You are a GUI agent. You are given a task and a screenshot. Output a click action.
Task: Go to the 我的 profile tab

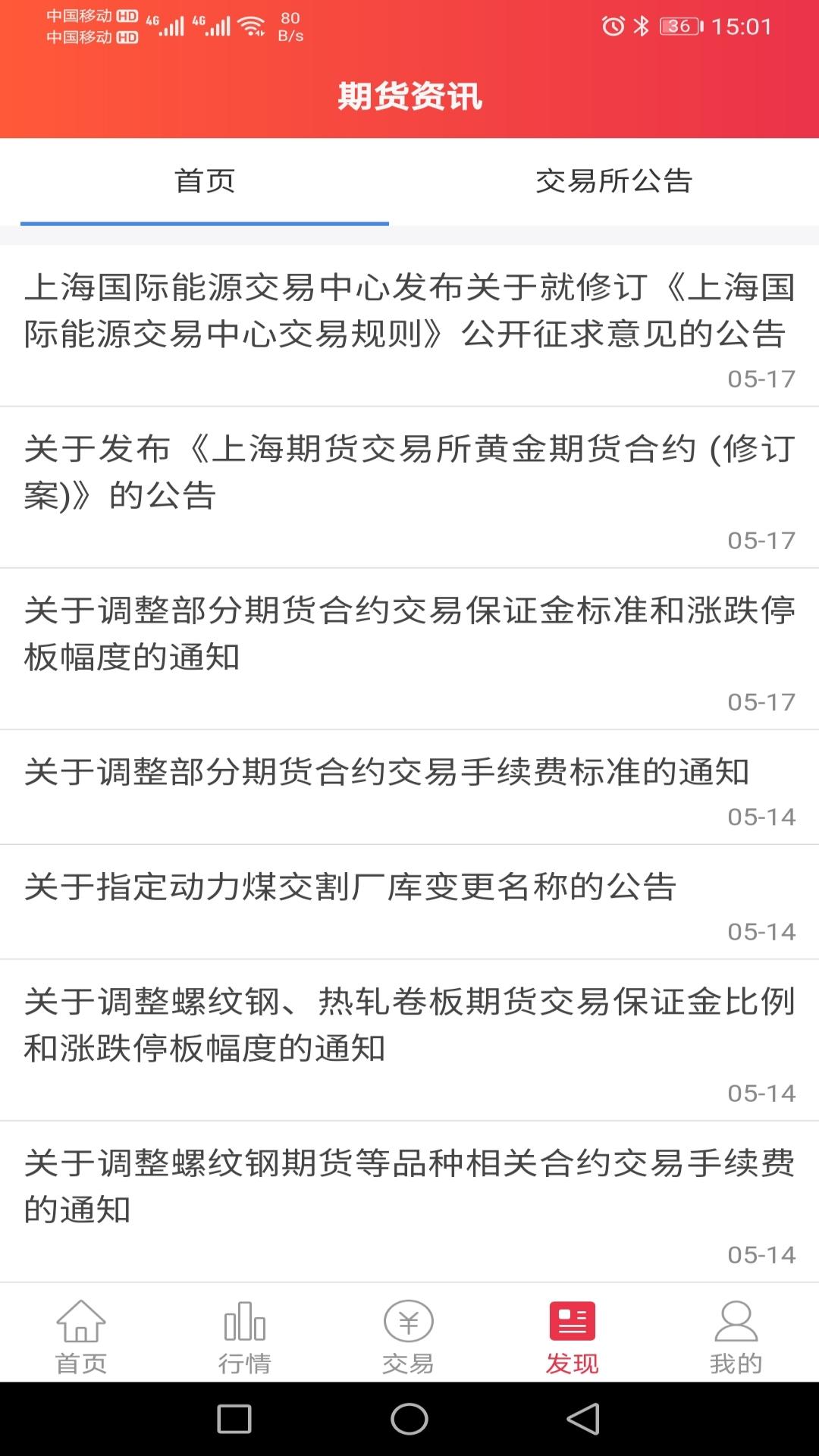[736, 1337]
